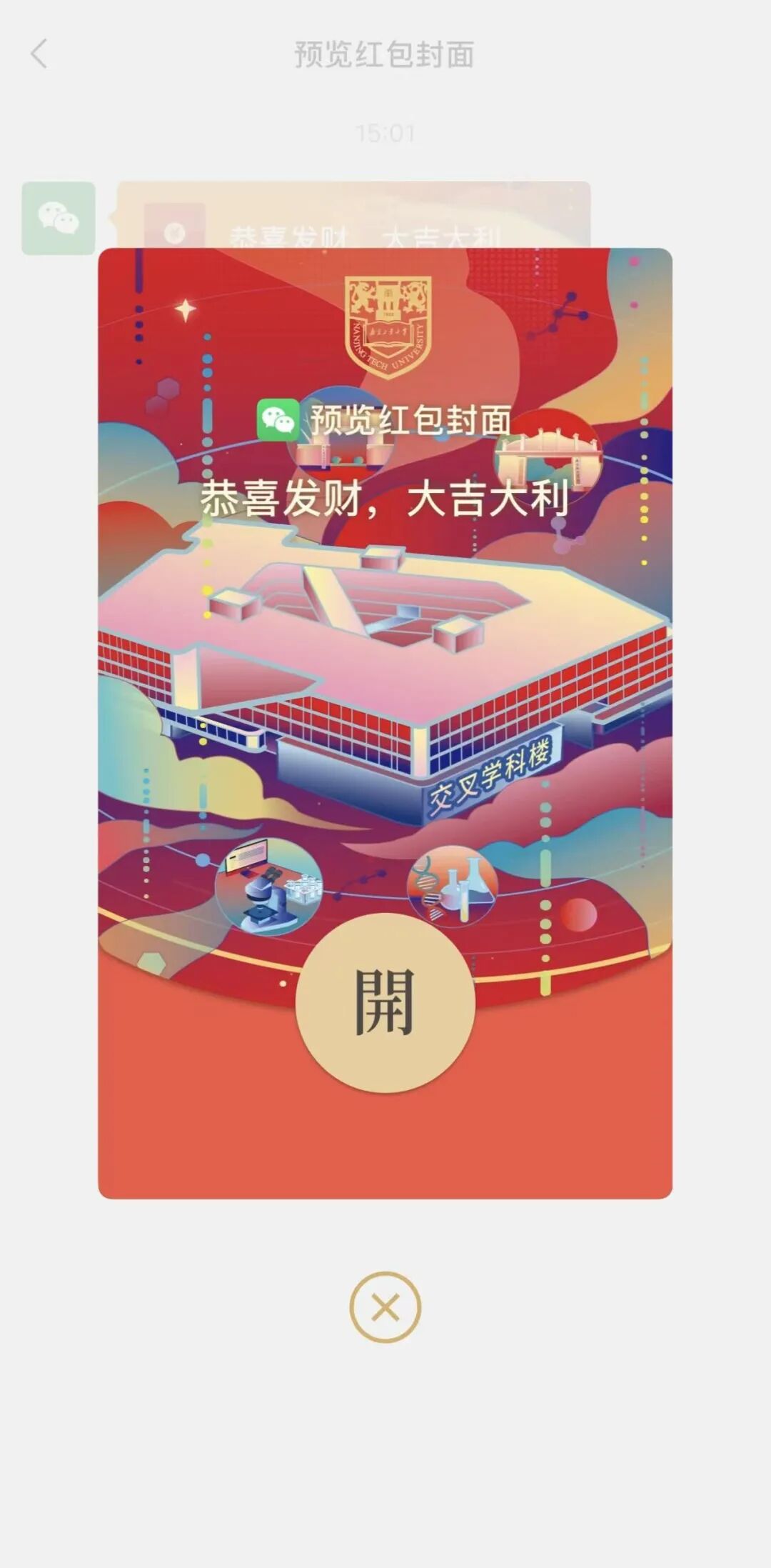Open the red packet with 開 button
The image size is (771, 1568).
[x=385, y=1002]
